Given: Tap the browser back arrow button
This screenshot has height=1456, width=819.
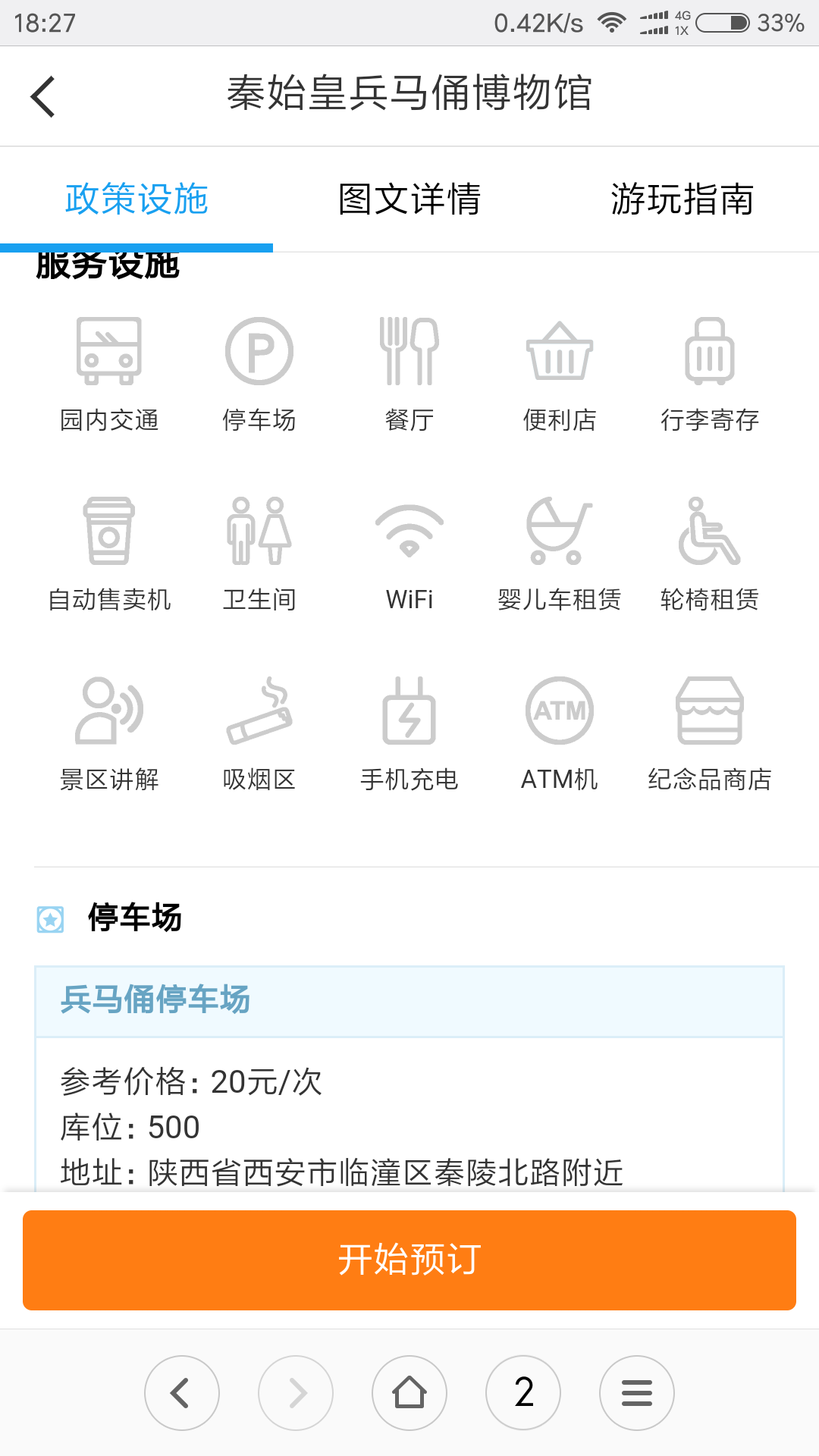Looking at the screenshot, I should tap(182, 1393).
